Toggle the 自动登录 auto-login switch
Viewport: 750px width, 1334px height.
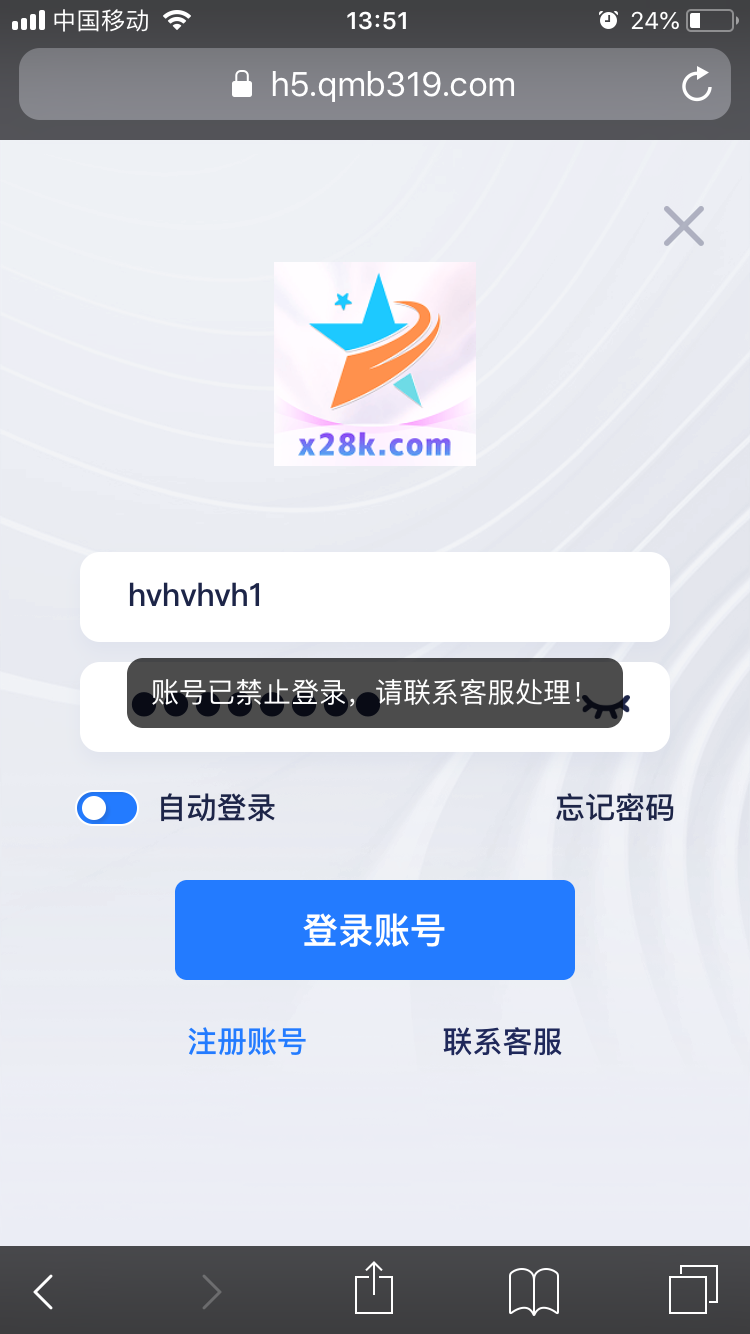(107, 808)
